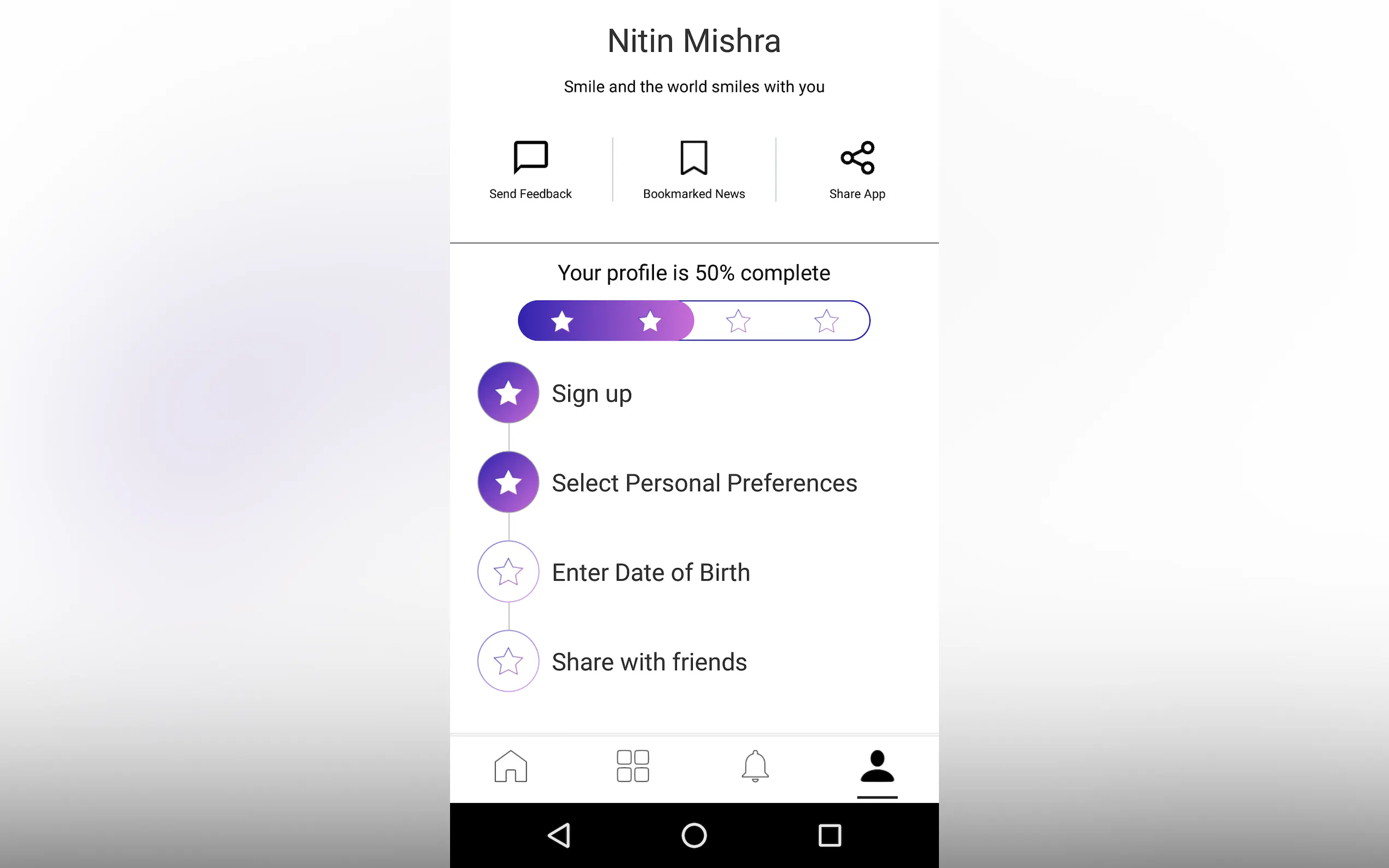
Task: Switch to the home tab
Action: pos(510,766)
